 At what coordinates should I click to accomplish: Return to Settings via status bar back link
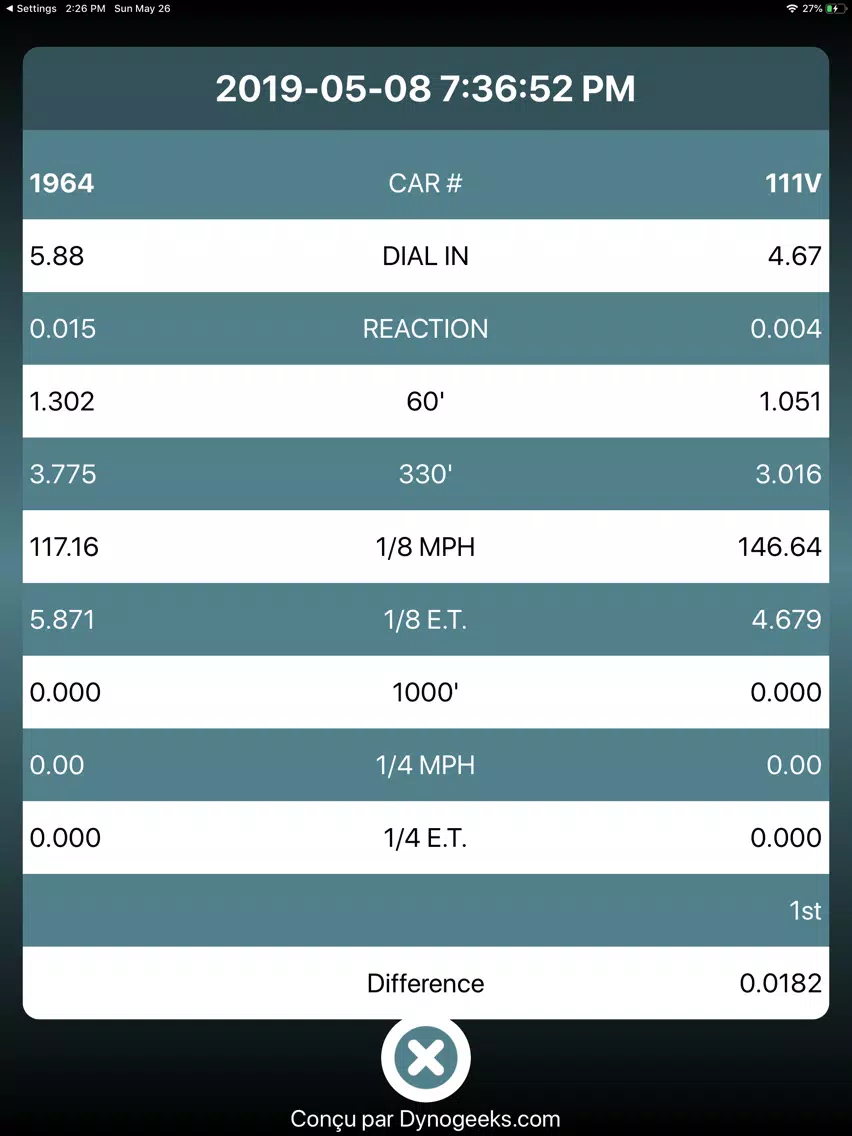pos(31,9)
